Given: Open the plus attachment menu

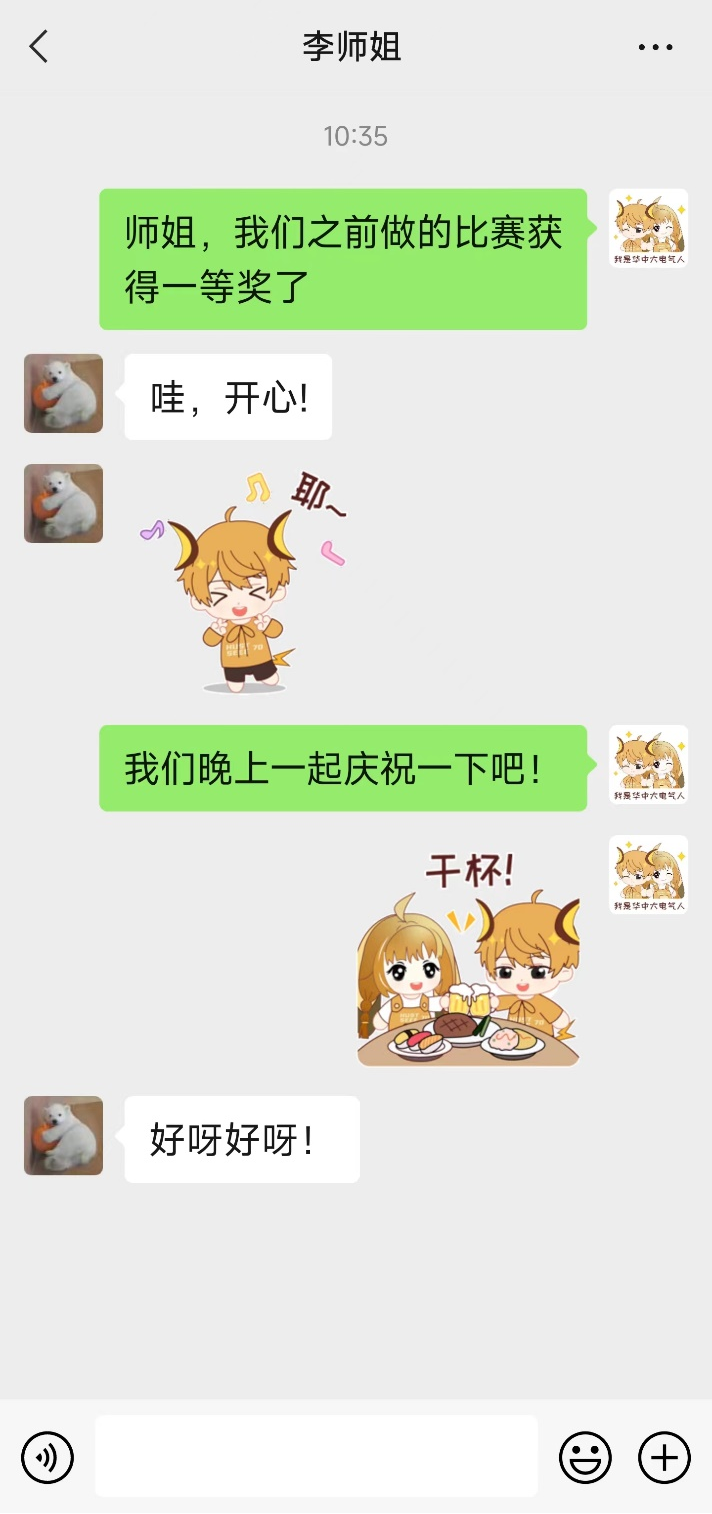Looking at the screenshot, I should [x=664, y=1456].
